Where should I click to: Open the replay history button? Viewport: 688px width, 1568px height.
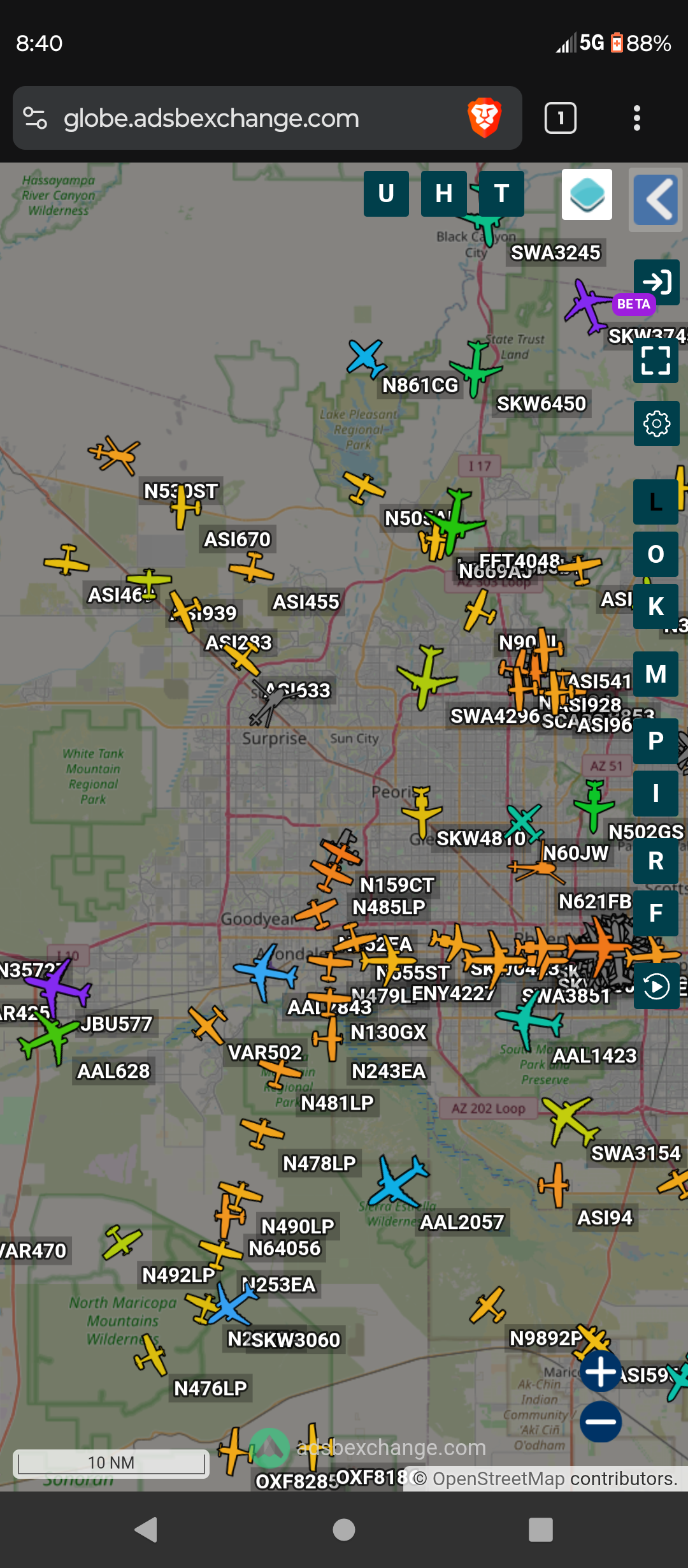coord(657,986)
